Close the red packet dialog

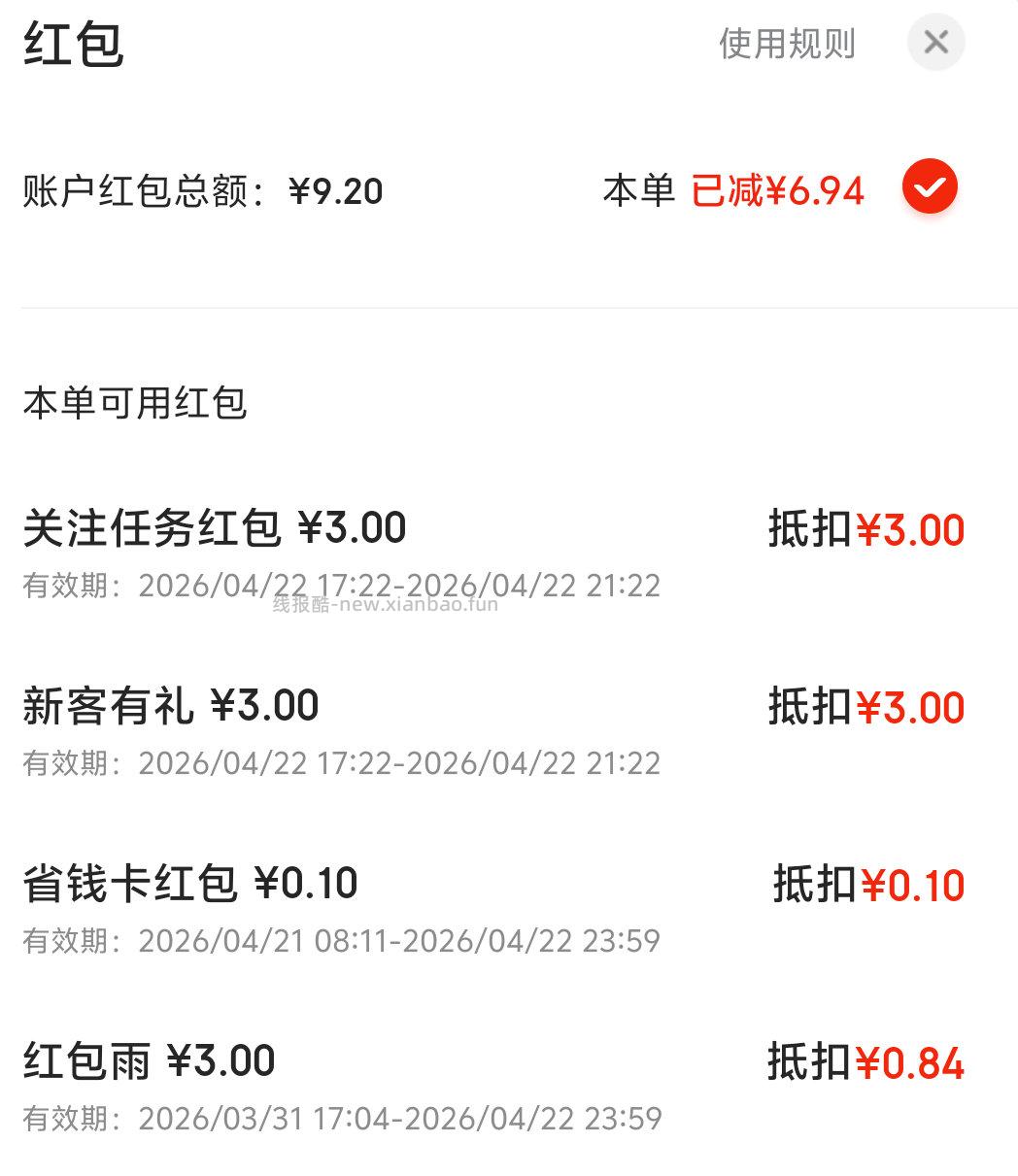(x=934, y=42)
